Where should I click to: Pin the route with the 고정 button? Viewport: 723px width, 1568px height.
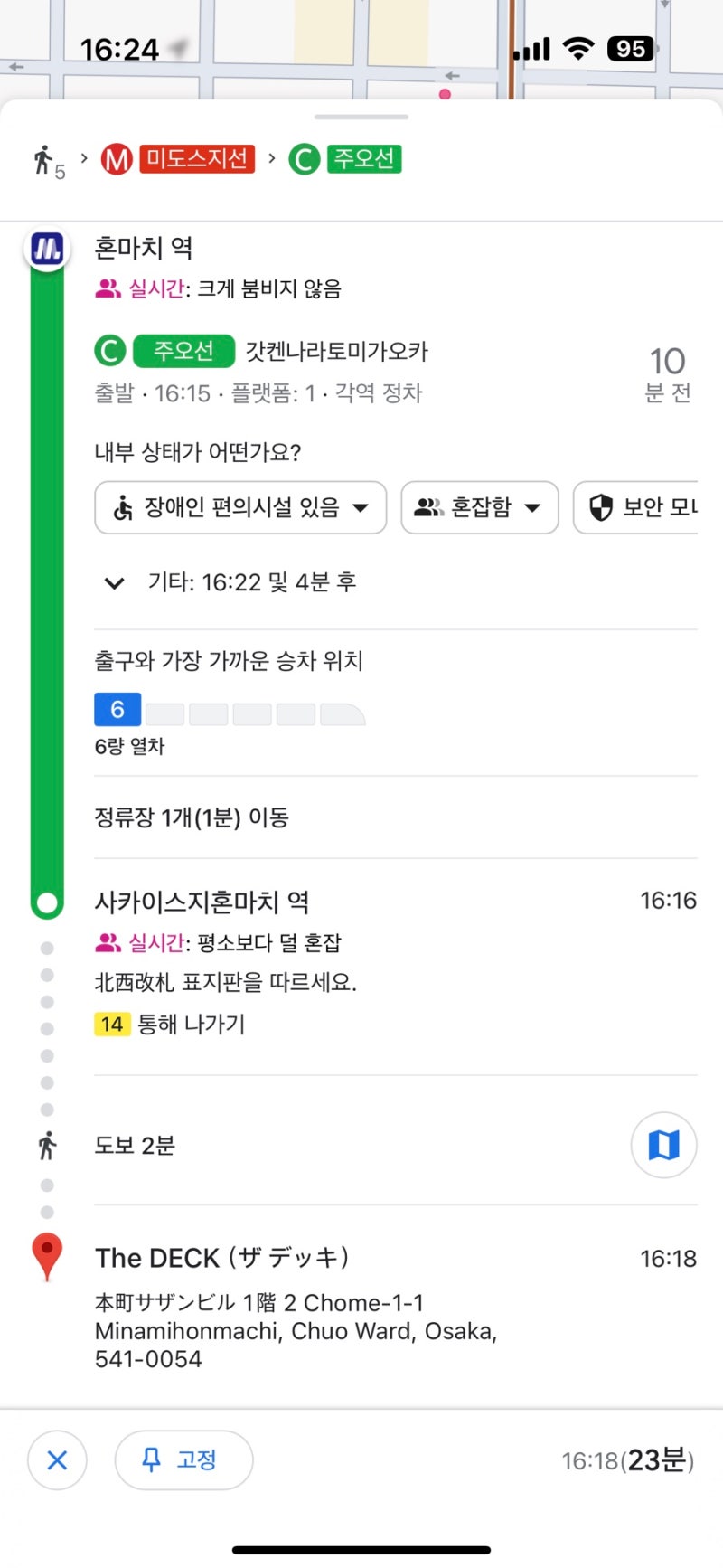coord(183,1459)
